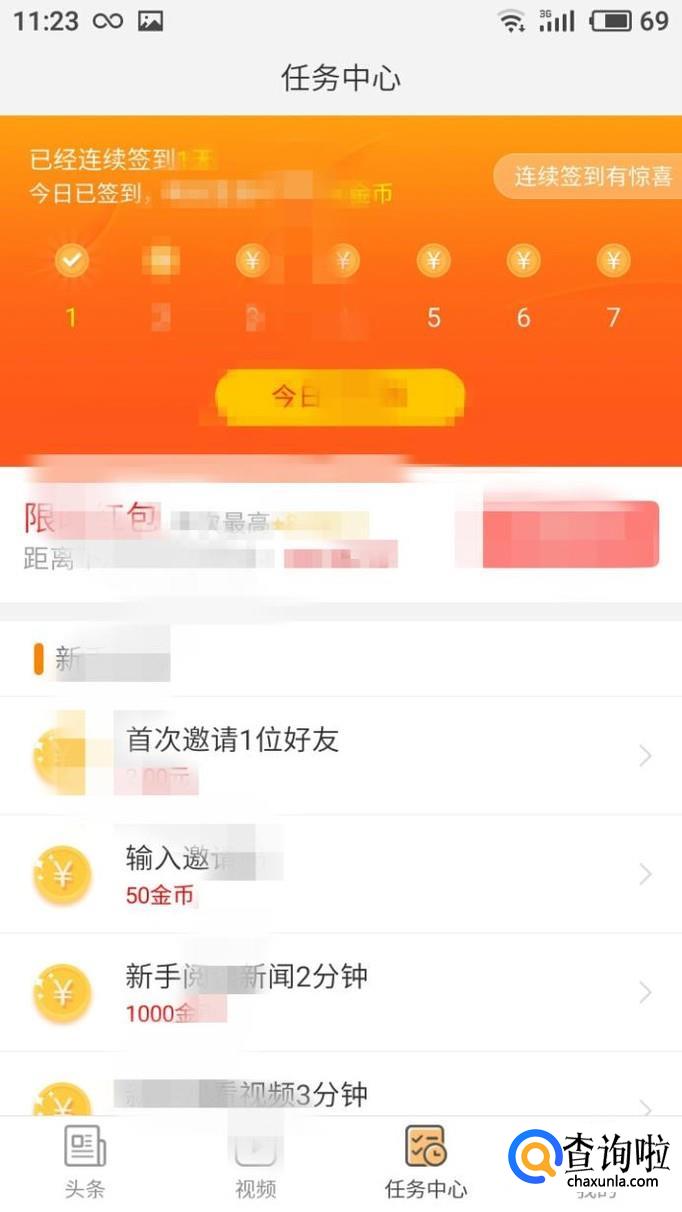Screen dimensions: 682x1212
Task: Tap the yellow 今日 sign-in button
Action: coord(340,397)
